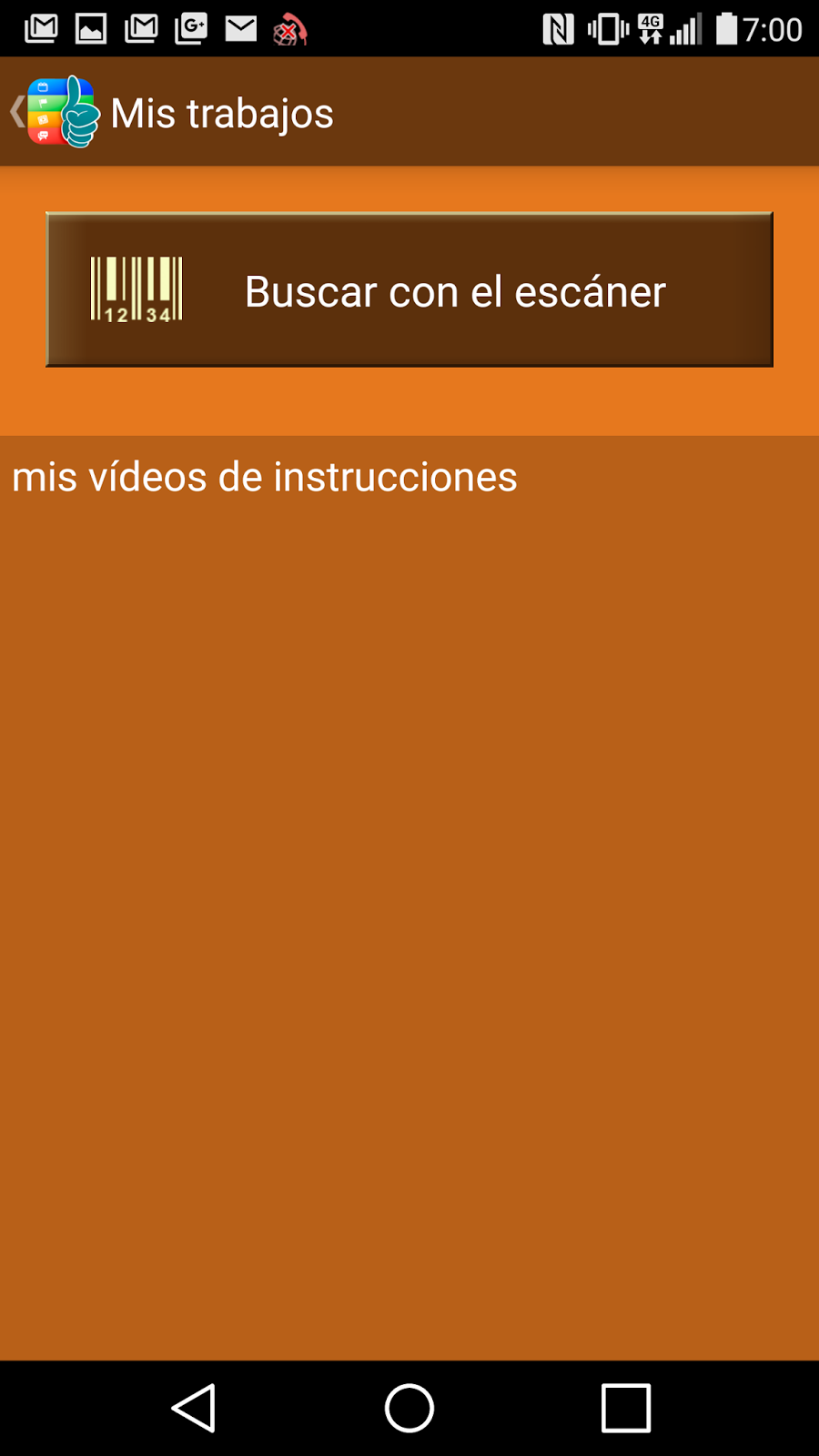Viewport: 819px width, 1456px height.
Task: Open recent apps overview
Action: pyautogui.click(x=625, y=1408)
